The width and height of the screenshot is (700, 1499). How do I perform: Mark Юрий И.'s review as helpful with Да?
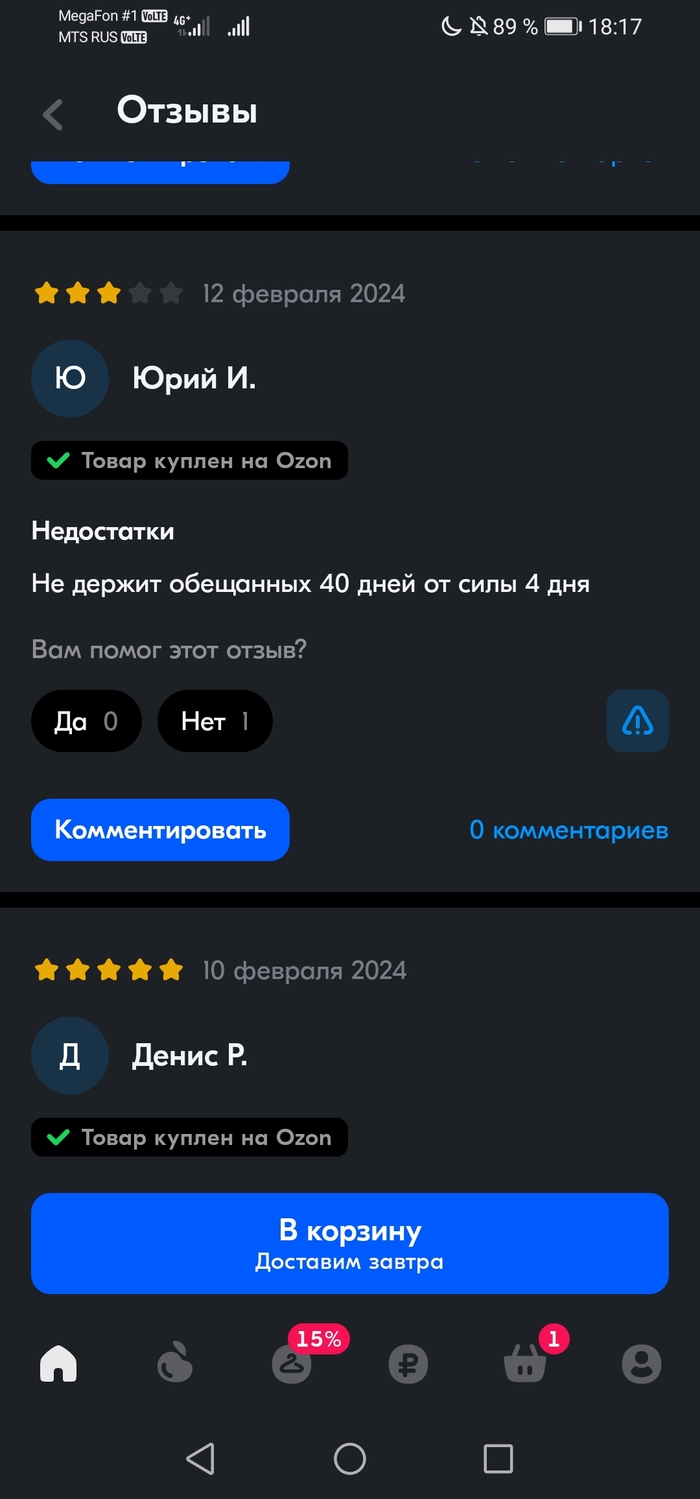pos(86,721)
